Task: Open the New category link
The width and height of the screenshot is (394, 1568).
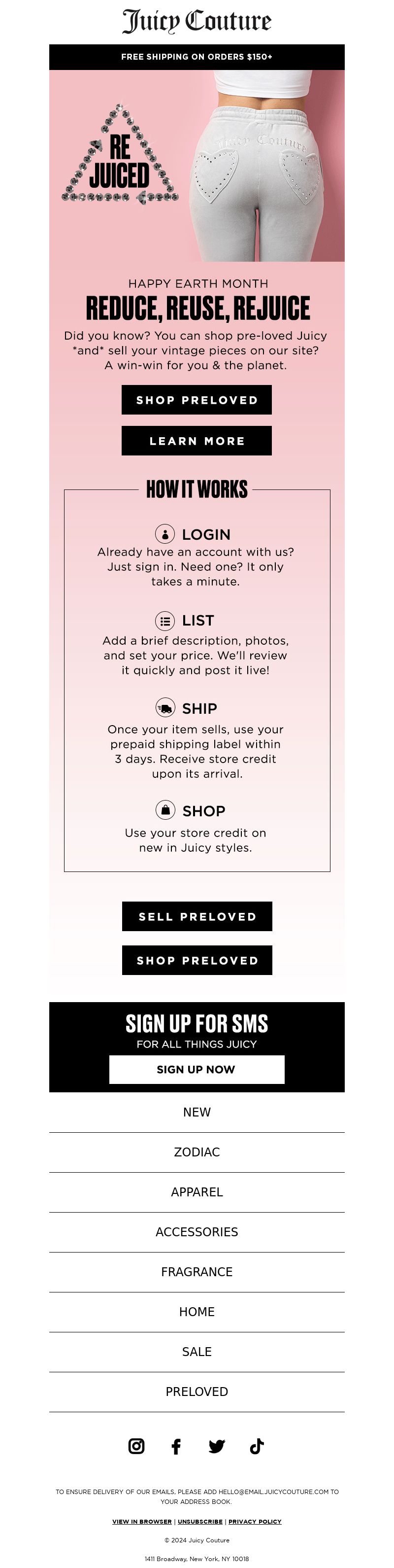Action: click(x=197, y=1112)
